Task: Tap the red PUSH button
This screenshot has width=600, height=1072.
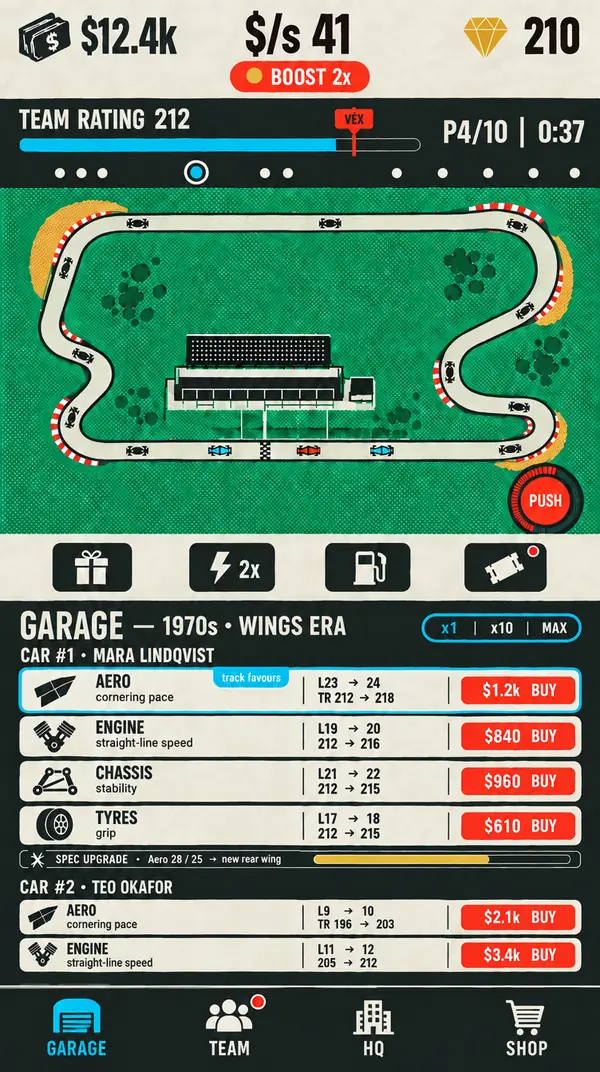Action: click(x=545, y=500)
